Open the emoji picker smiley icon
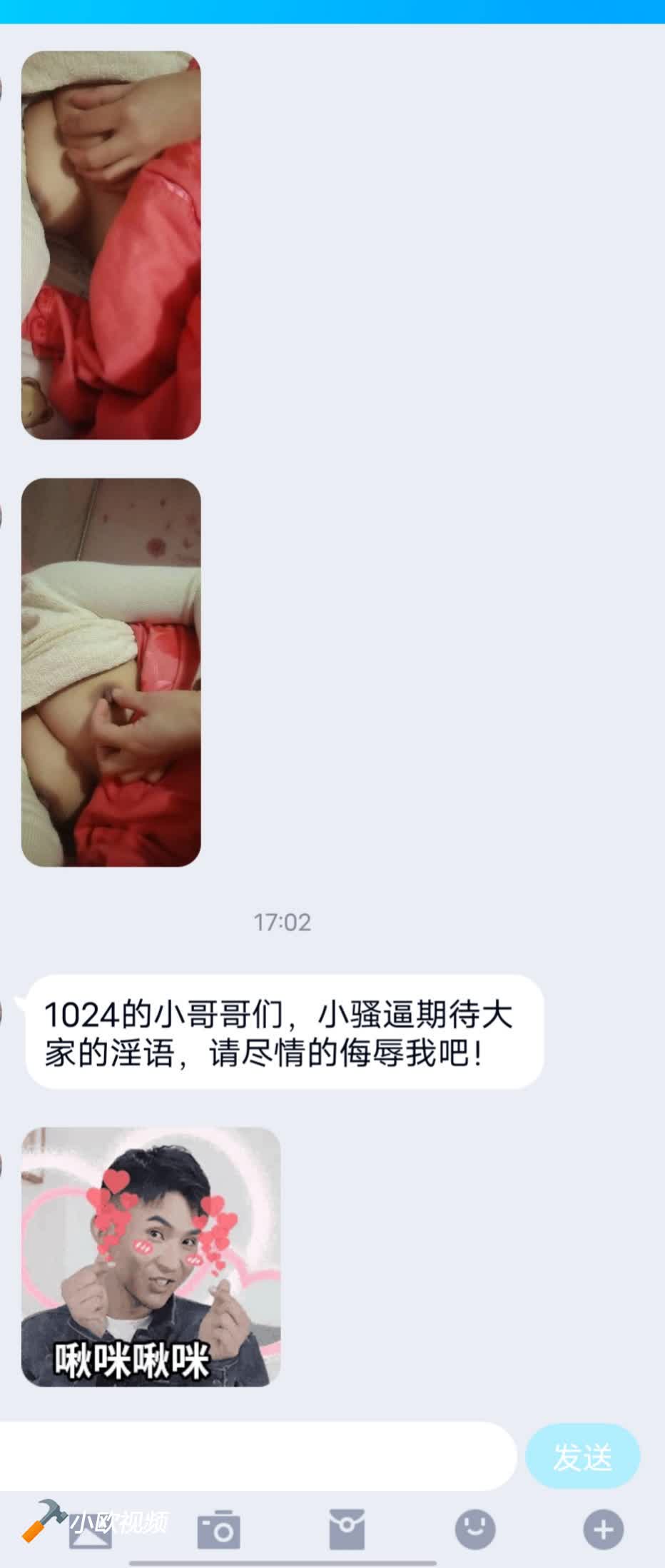This screenshot has height=1568, width=665. (x=475, y=1529)
